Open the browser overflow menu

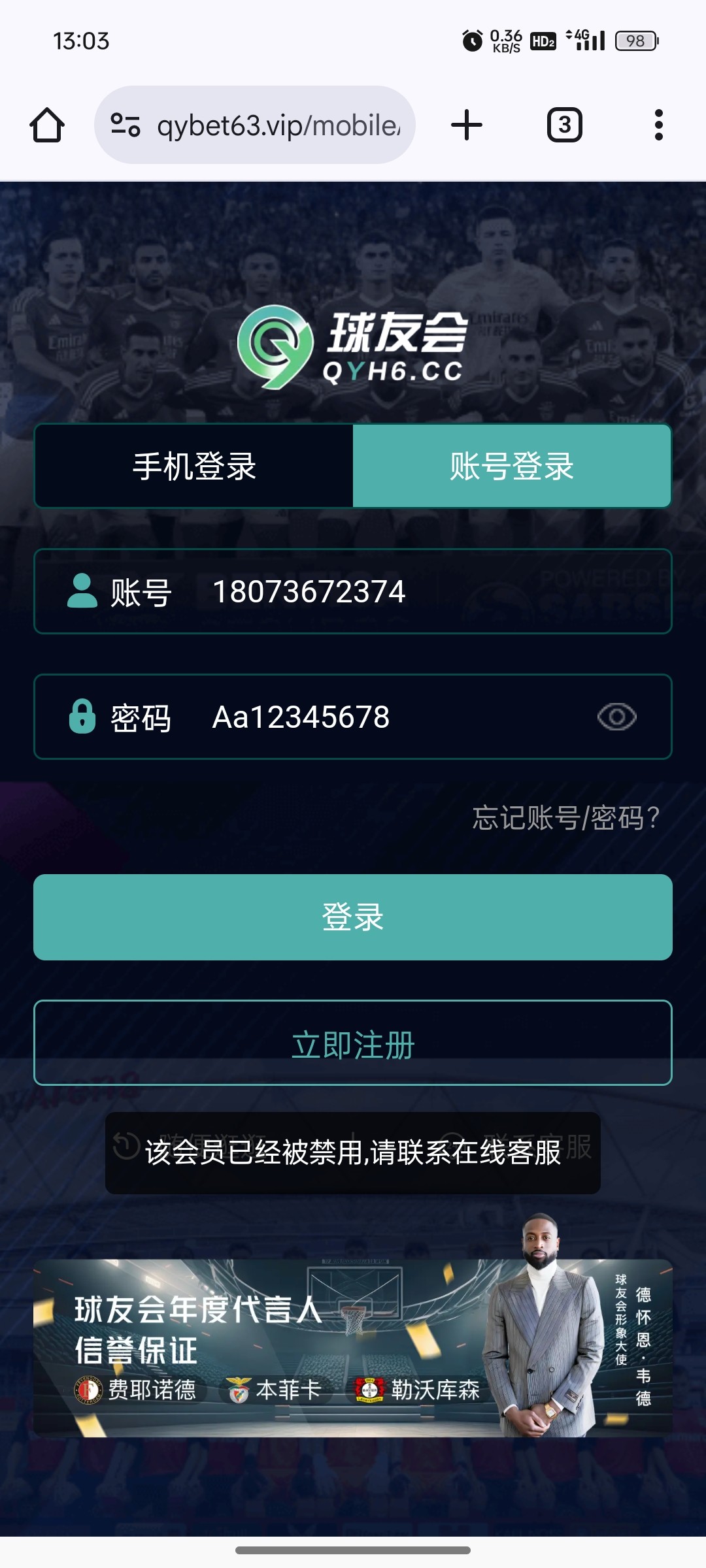(658, 125)
